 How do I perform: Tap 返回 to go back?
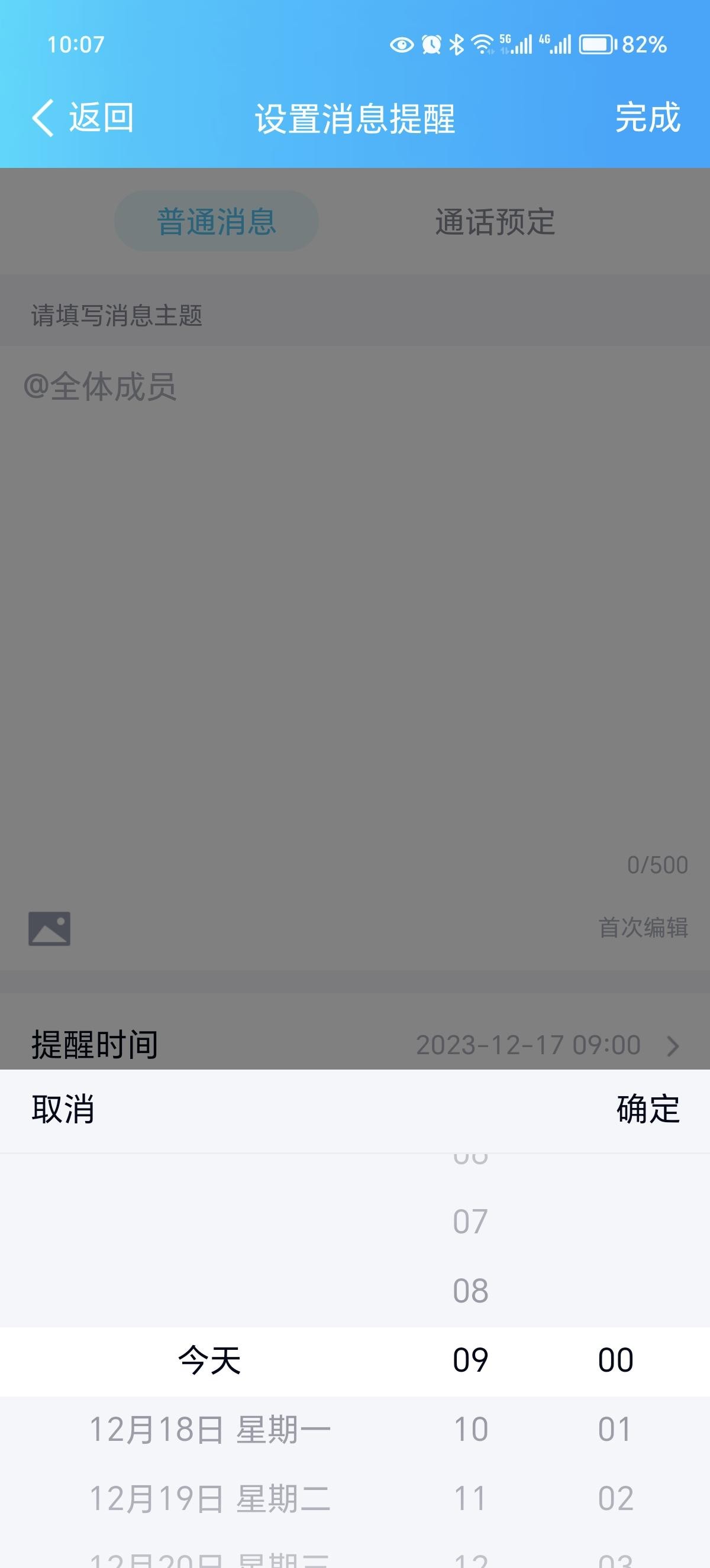click(83, 118)
